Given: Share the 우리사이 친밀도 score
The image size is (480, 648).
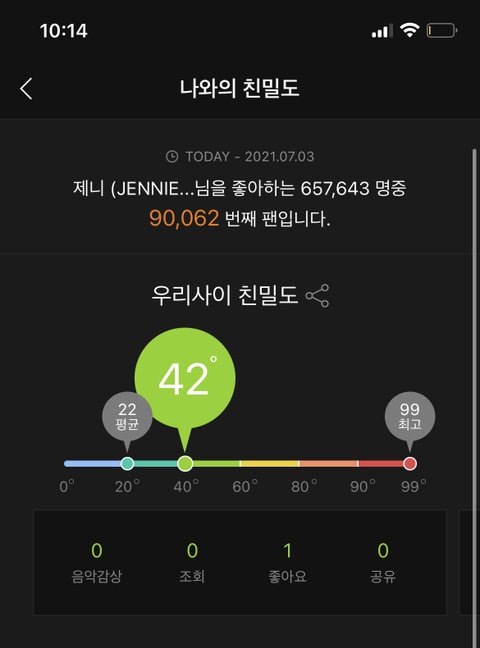Looking at the screenshot, I should [317, 295].
